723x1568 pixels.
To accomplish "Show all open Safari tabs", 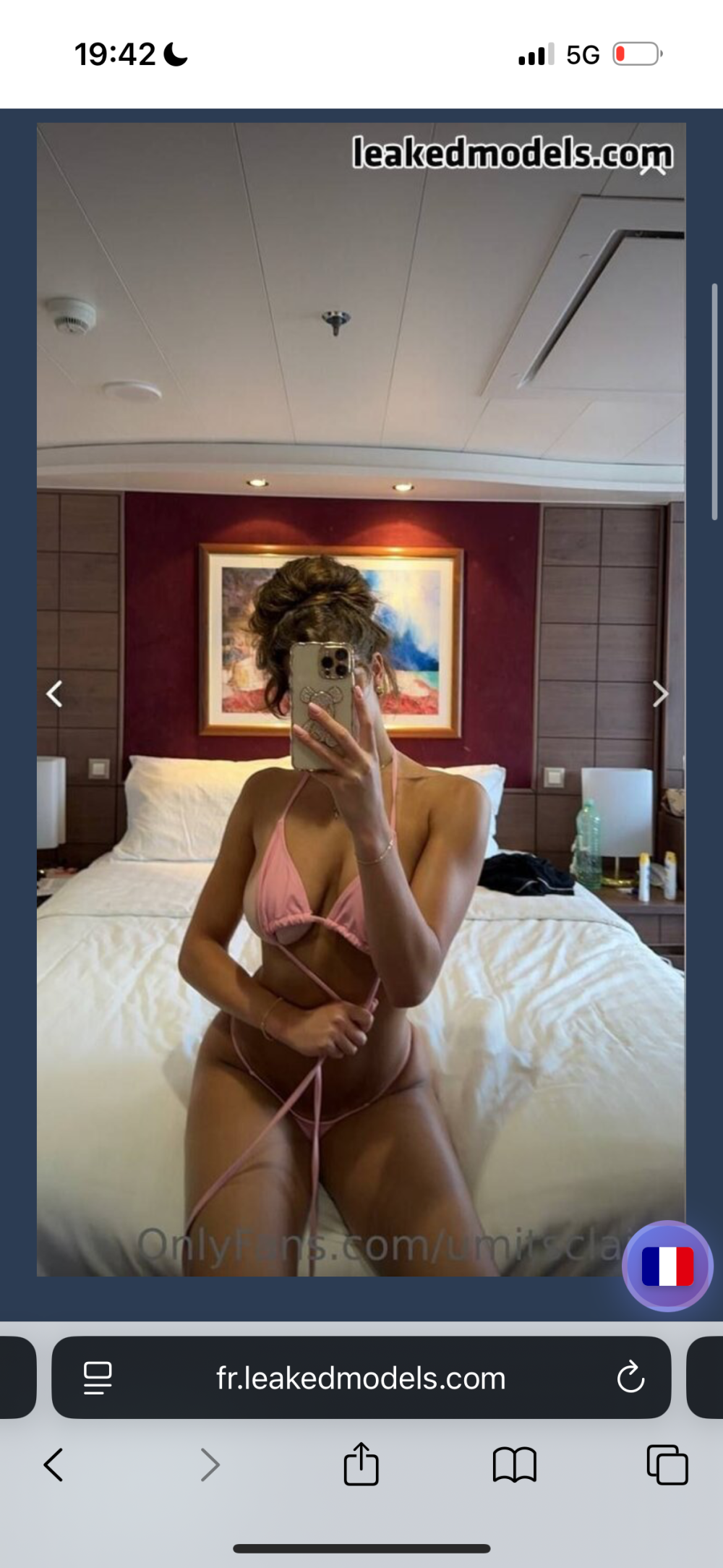I will [x=667, y=1465].
